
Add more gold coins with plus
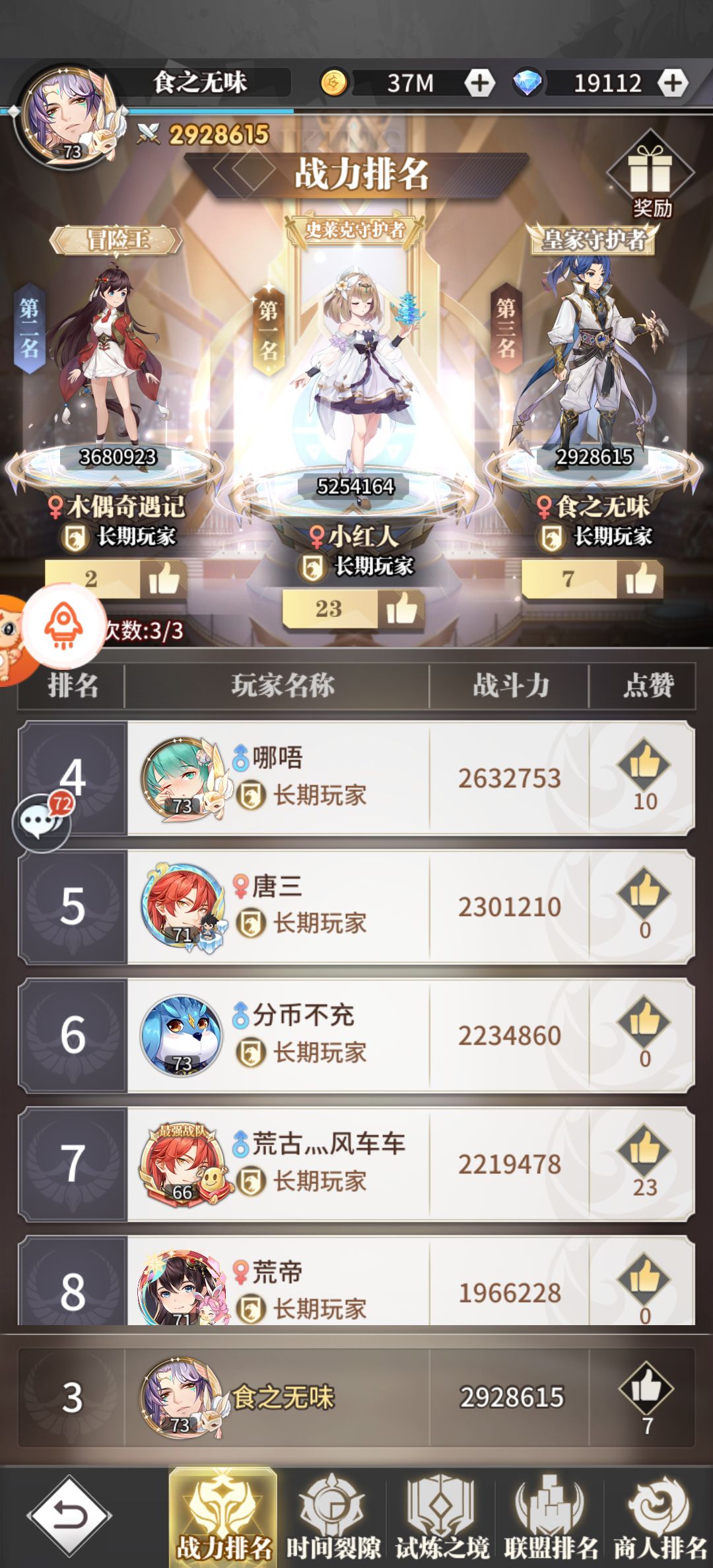(x=479, y=83)
